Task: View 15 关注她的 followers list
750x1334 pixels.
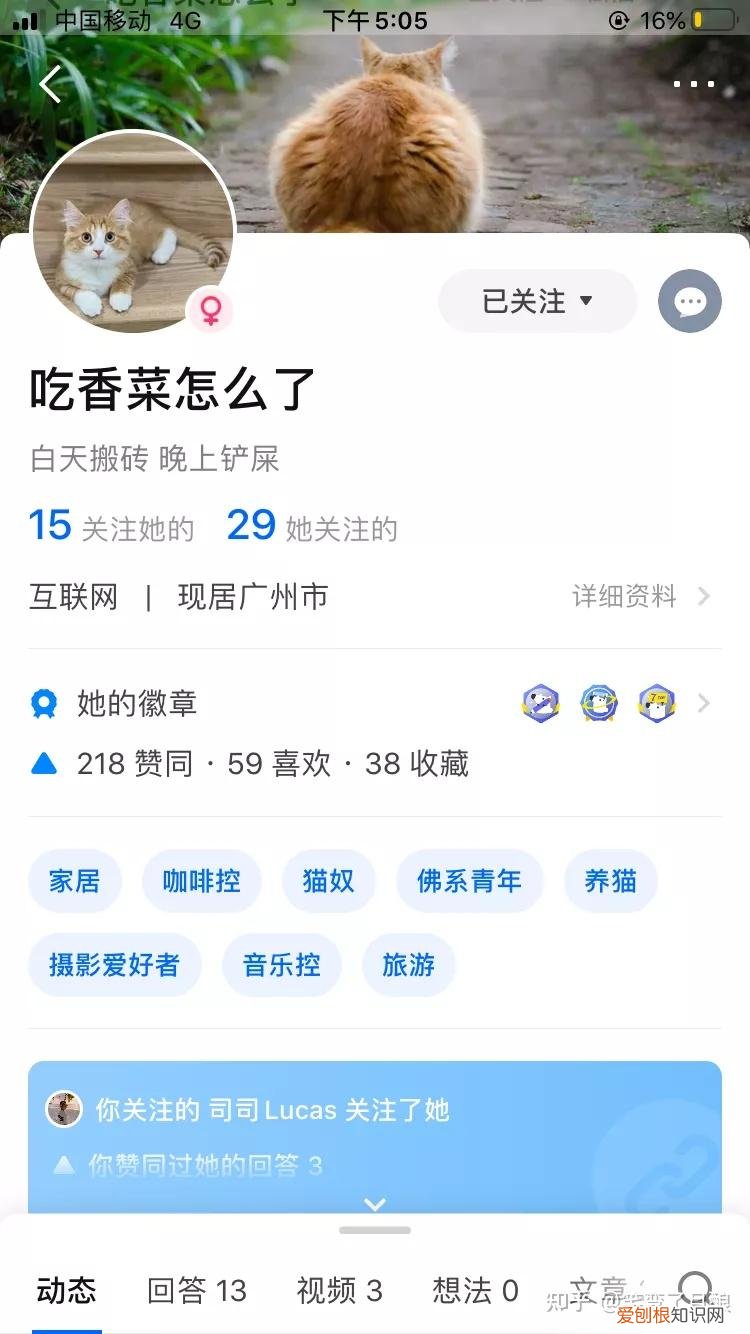Action: tap(110, 524)
